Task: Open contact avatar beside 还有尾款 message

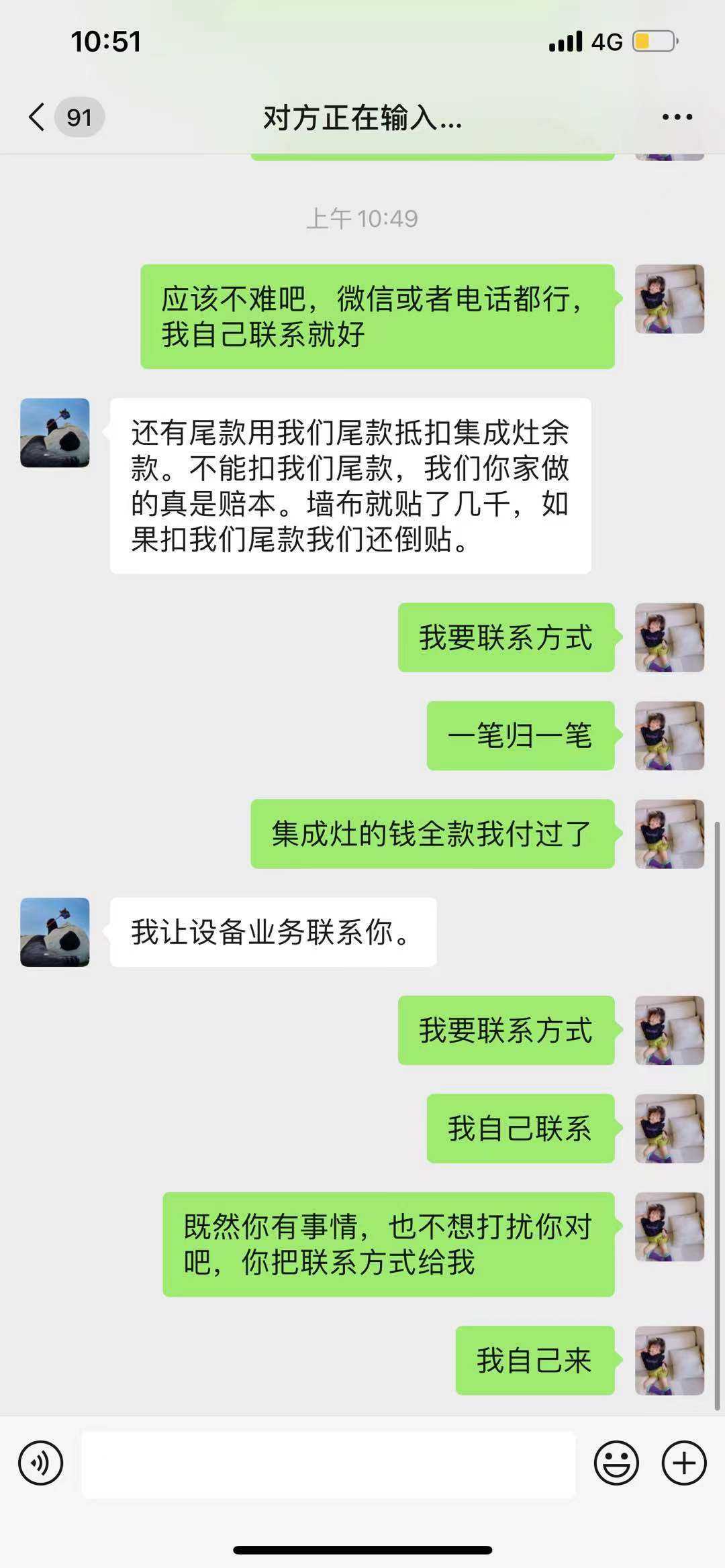Action: click(x=55, y=433)
